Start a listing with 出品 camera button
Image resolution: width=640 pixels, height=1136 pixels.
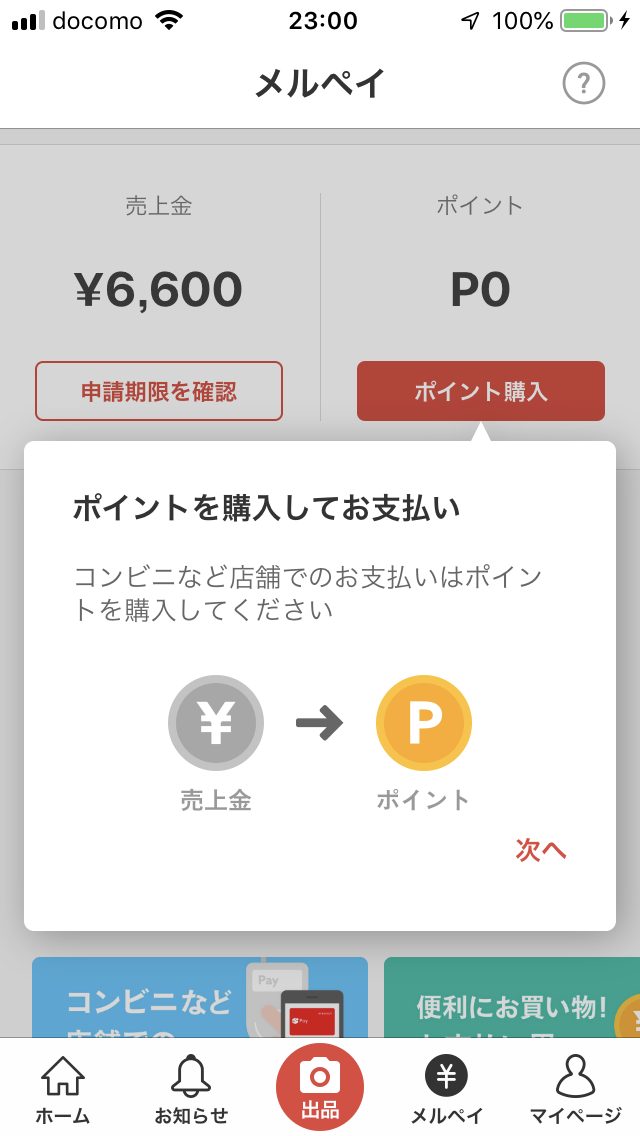(x=320, y=1087)
